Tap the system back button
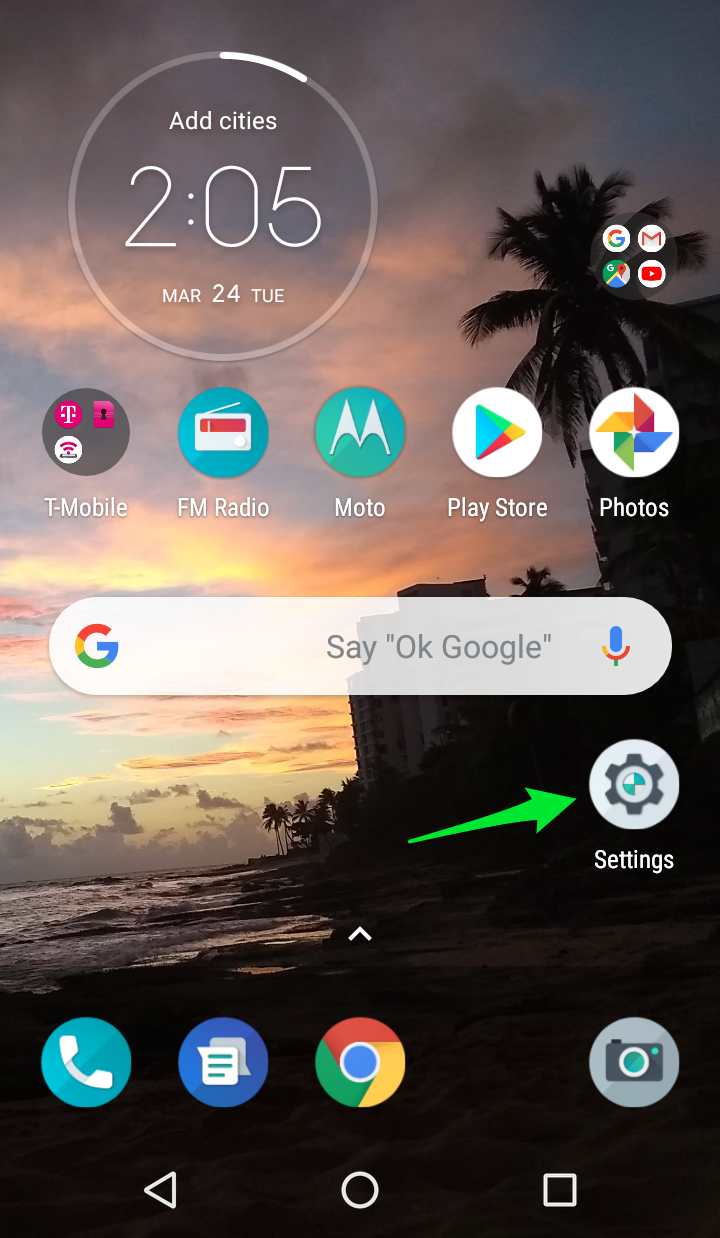Viewport: 720px width, 1238px height. (x=160, y=1190)
